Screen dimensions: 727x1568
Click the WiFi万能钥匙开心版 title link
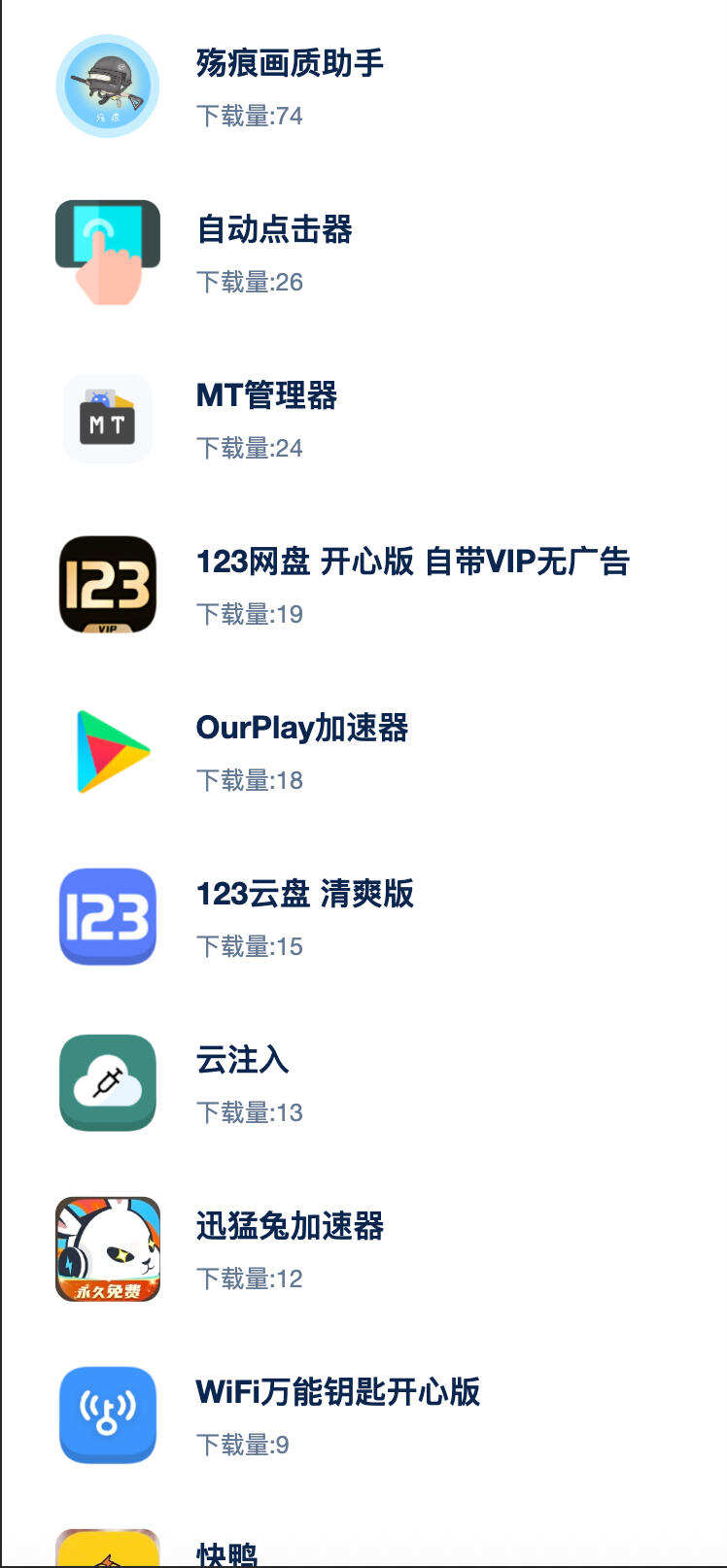coord(336,1393)
